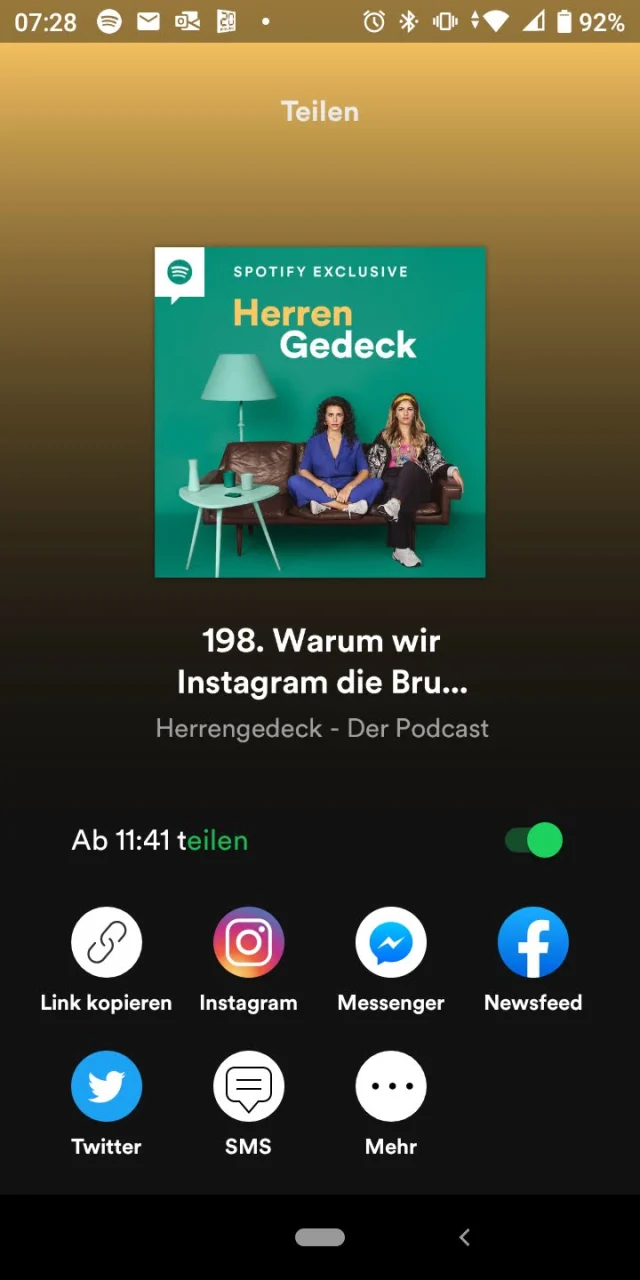
Task: Post to Facebook Newsfeed
Action: (533, 942)
